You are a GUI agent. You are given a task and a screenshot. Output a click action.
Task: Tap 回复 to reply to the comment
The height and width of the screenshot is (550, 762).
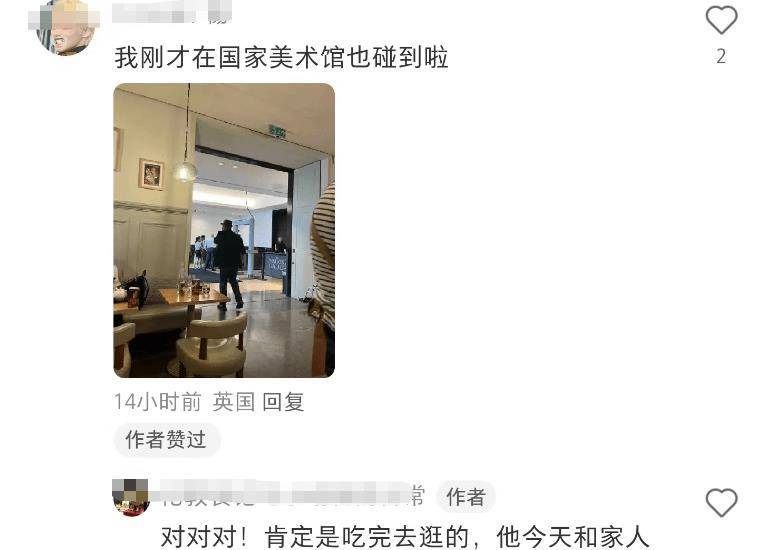coord(283,402)
